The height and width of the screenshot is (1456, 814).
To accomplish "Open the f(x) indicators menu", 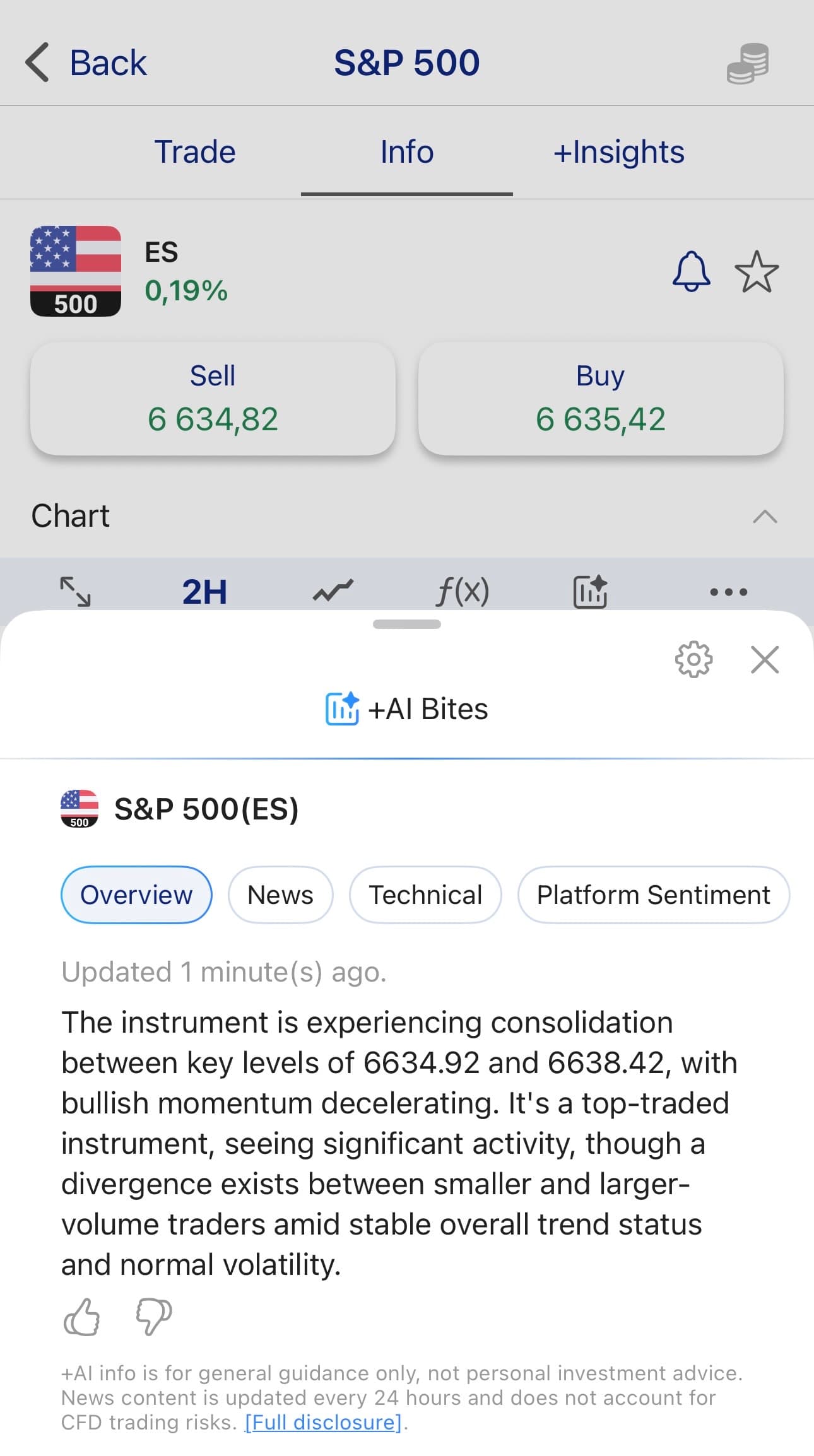I will tap(463, 590).
